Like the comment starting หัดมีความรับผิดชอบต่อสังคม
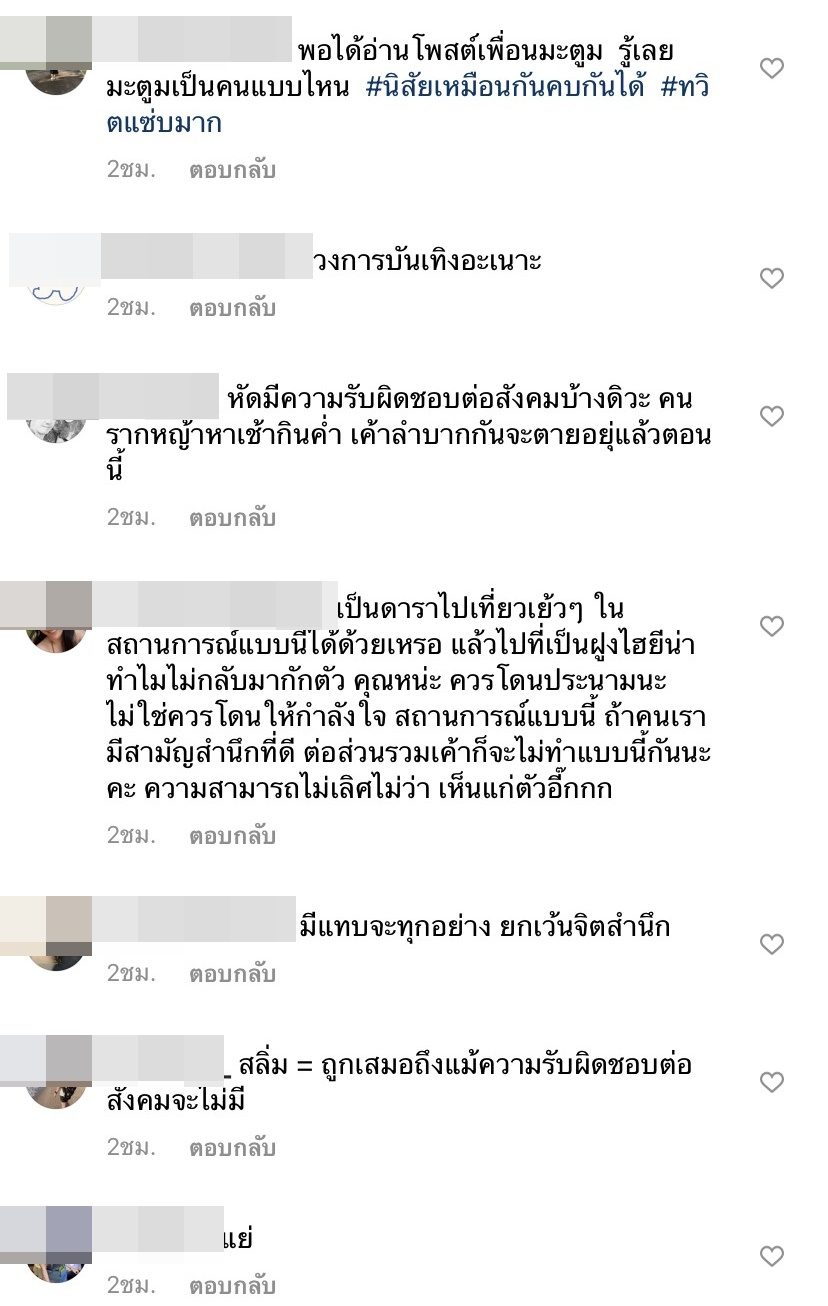Image resolution: width=828 pixels, height=1306 pixels. (771, 416)
